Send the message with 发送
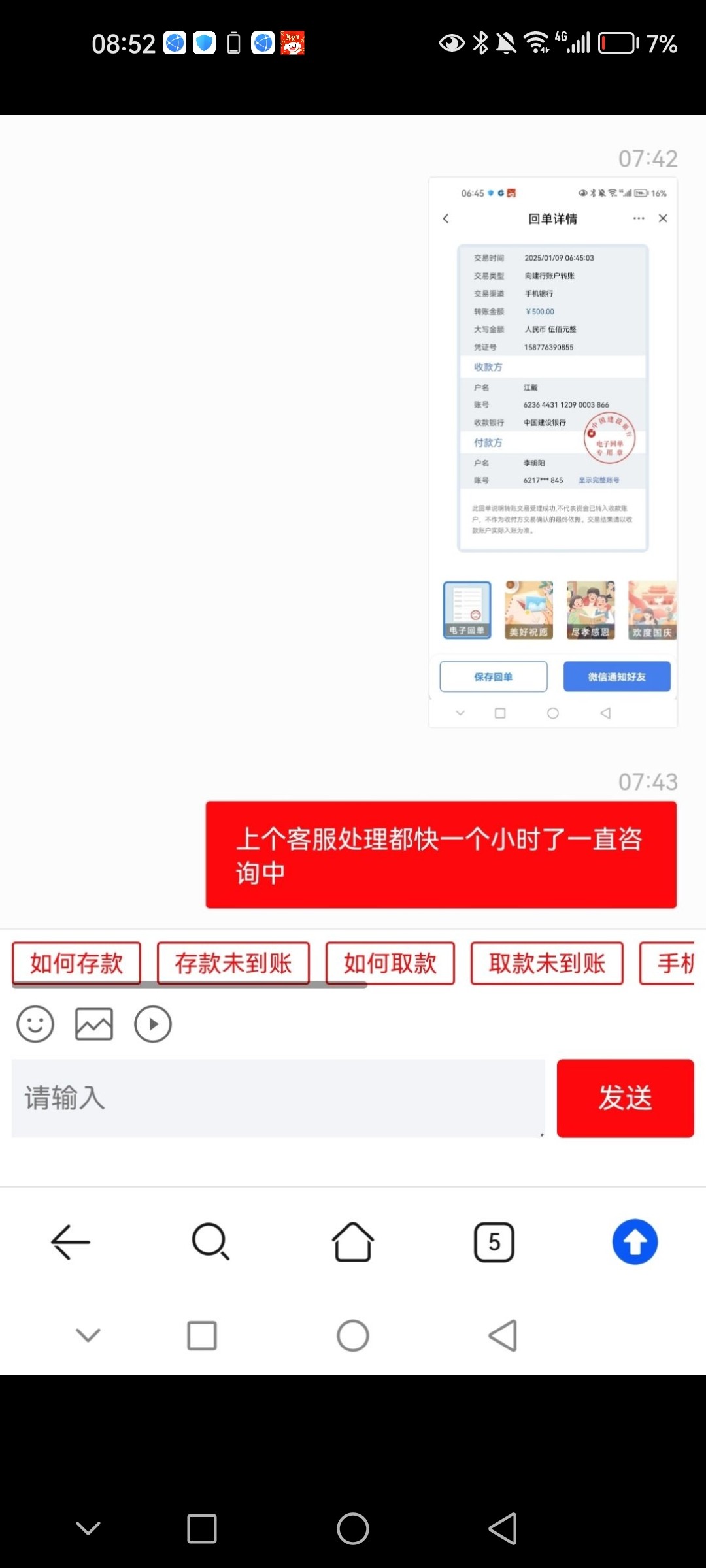This screenshot has width=706, height=1568. click(625, 1098)
